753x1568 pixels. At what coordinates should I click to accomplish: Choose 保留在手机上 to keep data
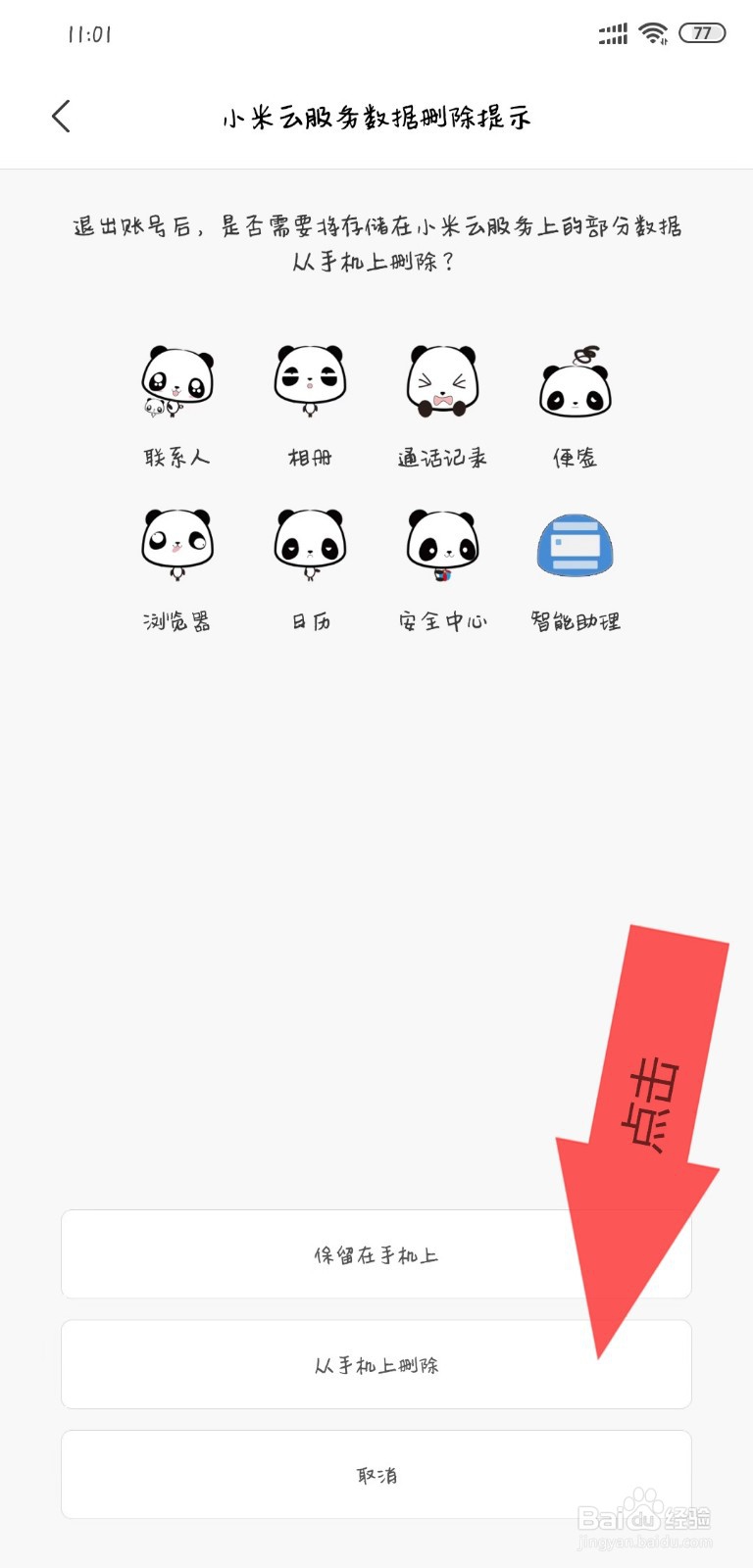point(376,1254)
